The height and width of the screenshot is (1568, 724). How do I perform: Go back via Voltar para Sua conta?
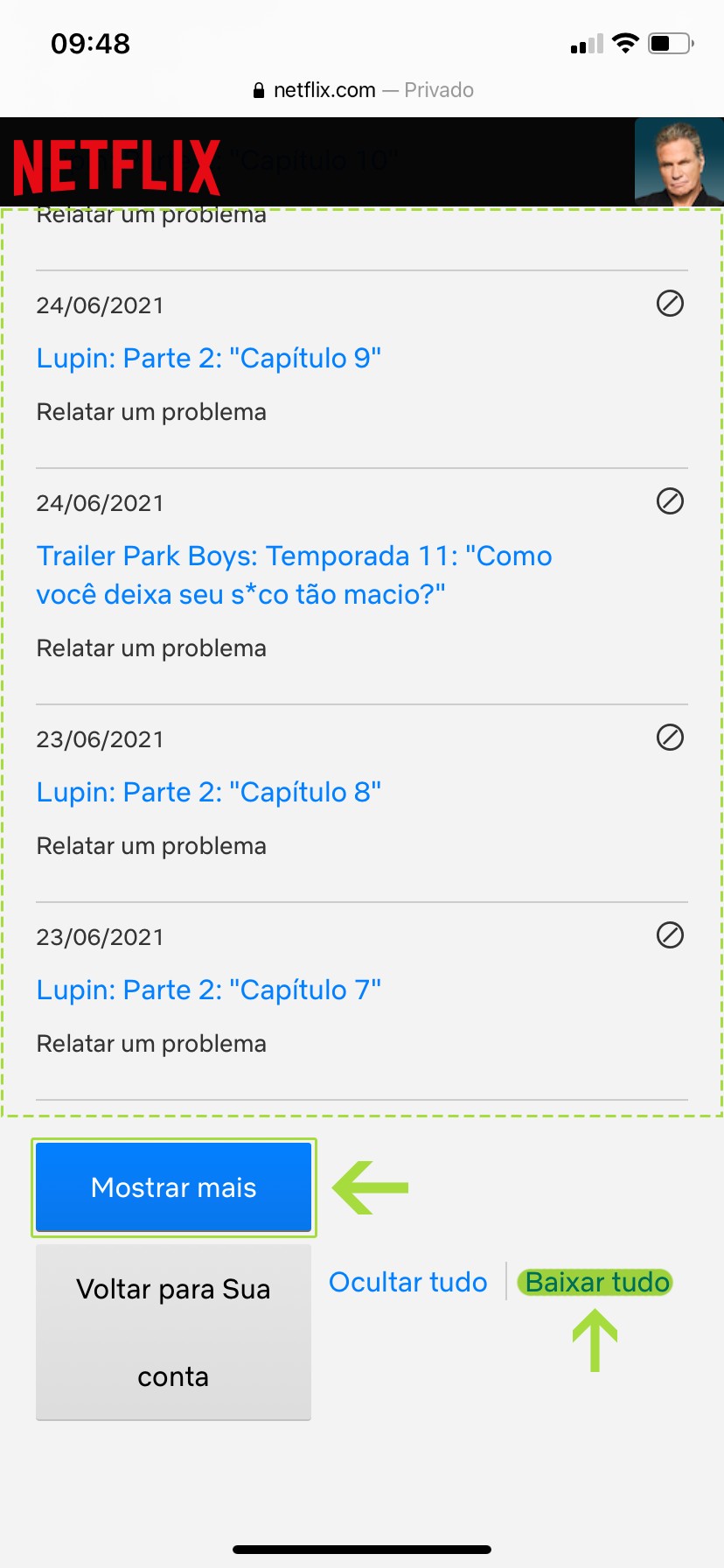pos(173,1332)
